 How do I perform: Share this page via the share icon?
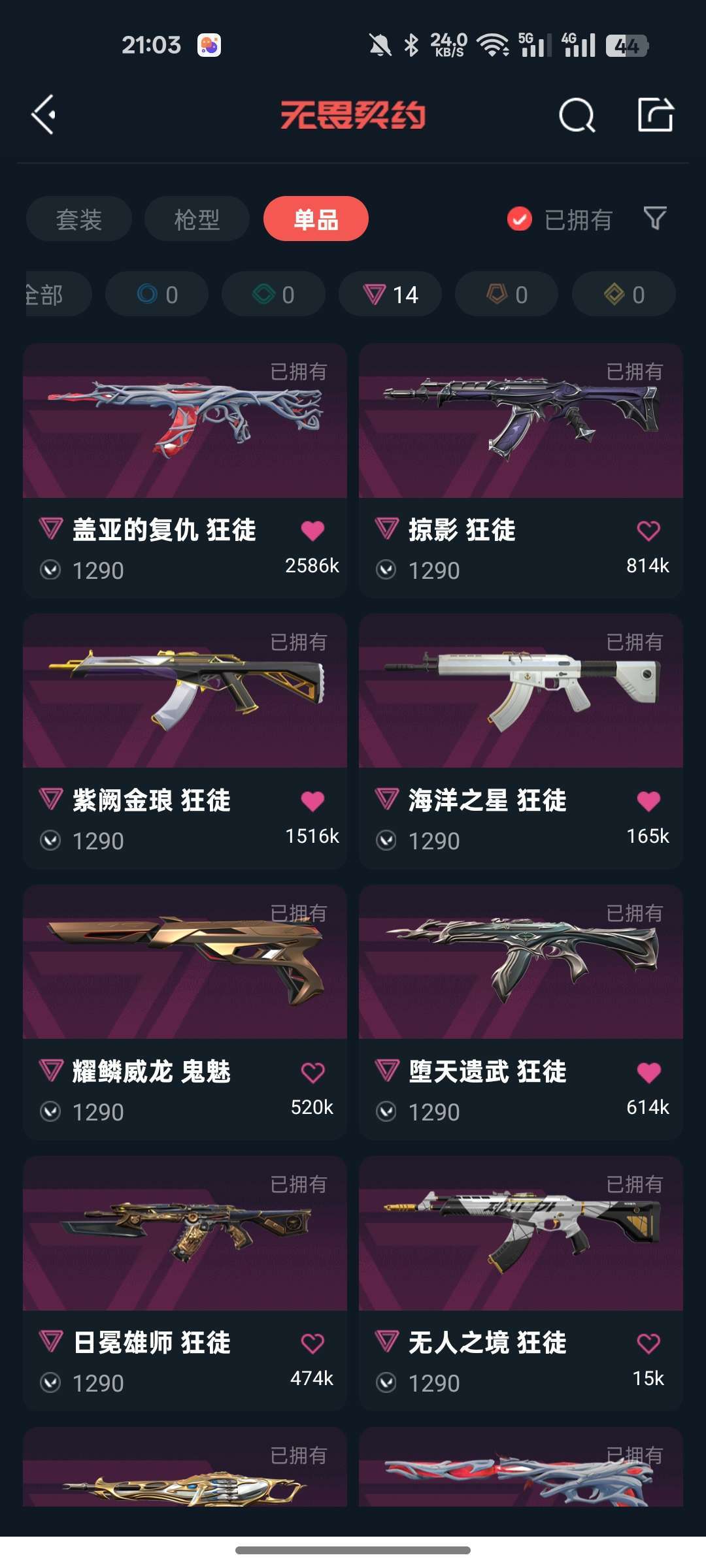pos(655,115)
